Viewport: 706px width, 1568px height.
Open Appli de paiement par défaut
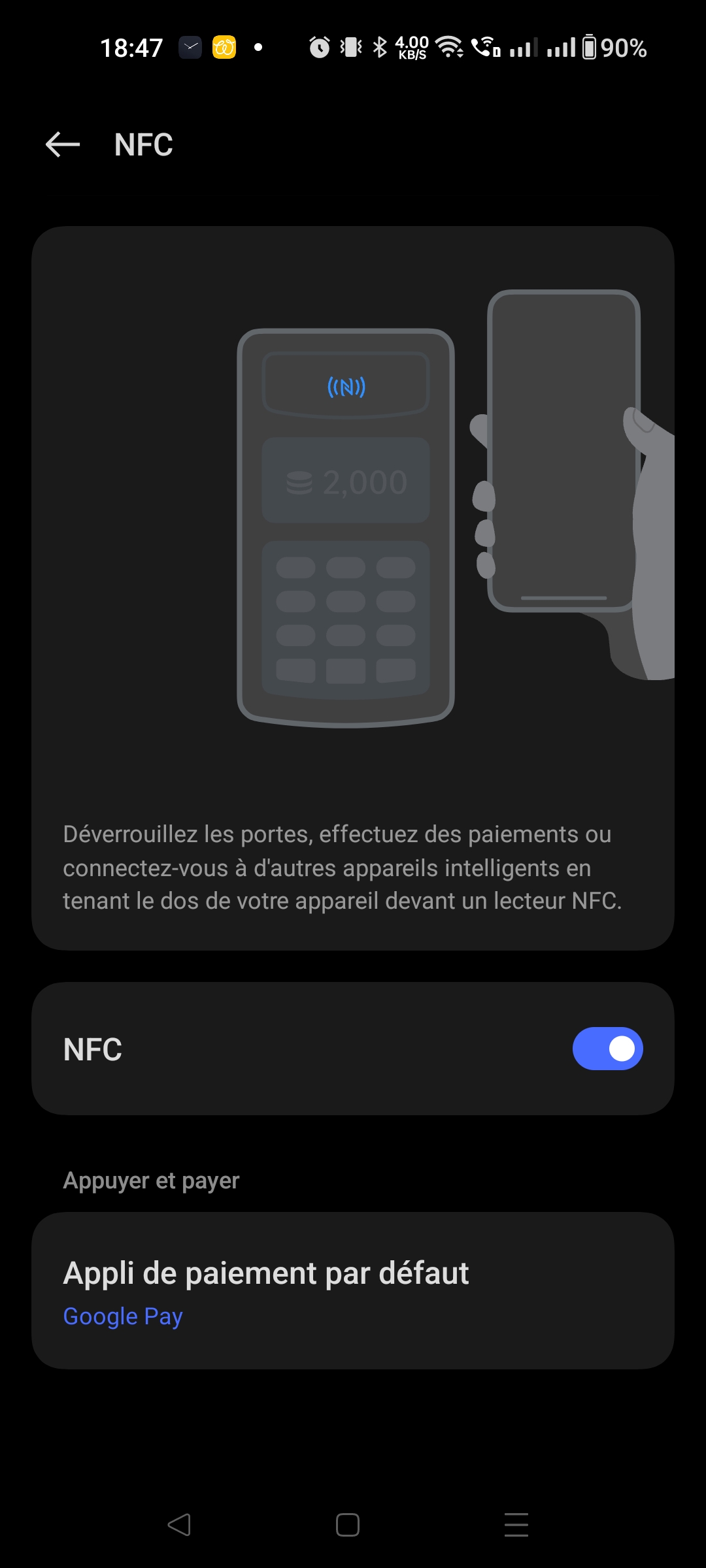coord(353,1291)
